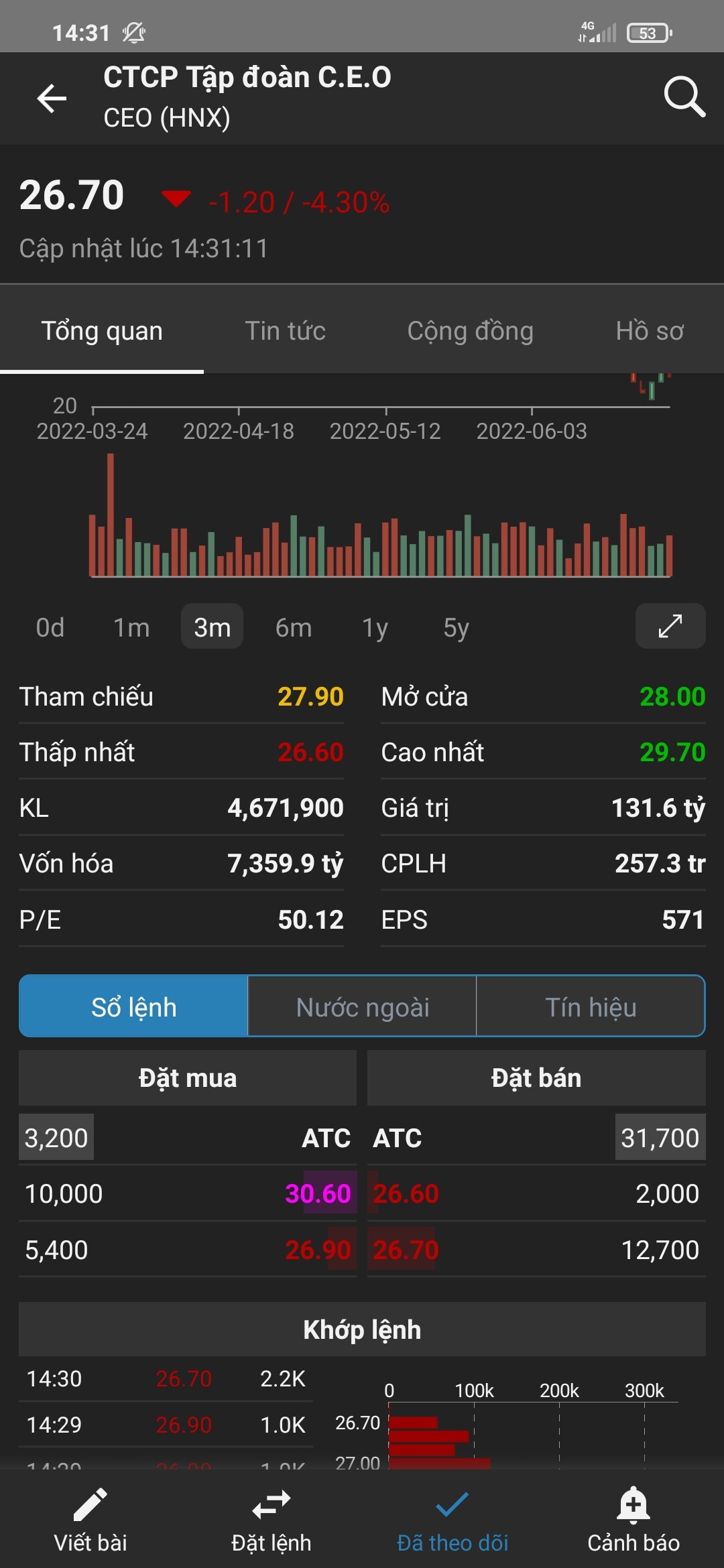Open the search magnifier icon

pos(684,97)
